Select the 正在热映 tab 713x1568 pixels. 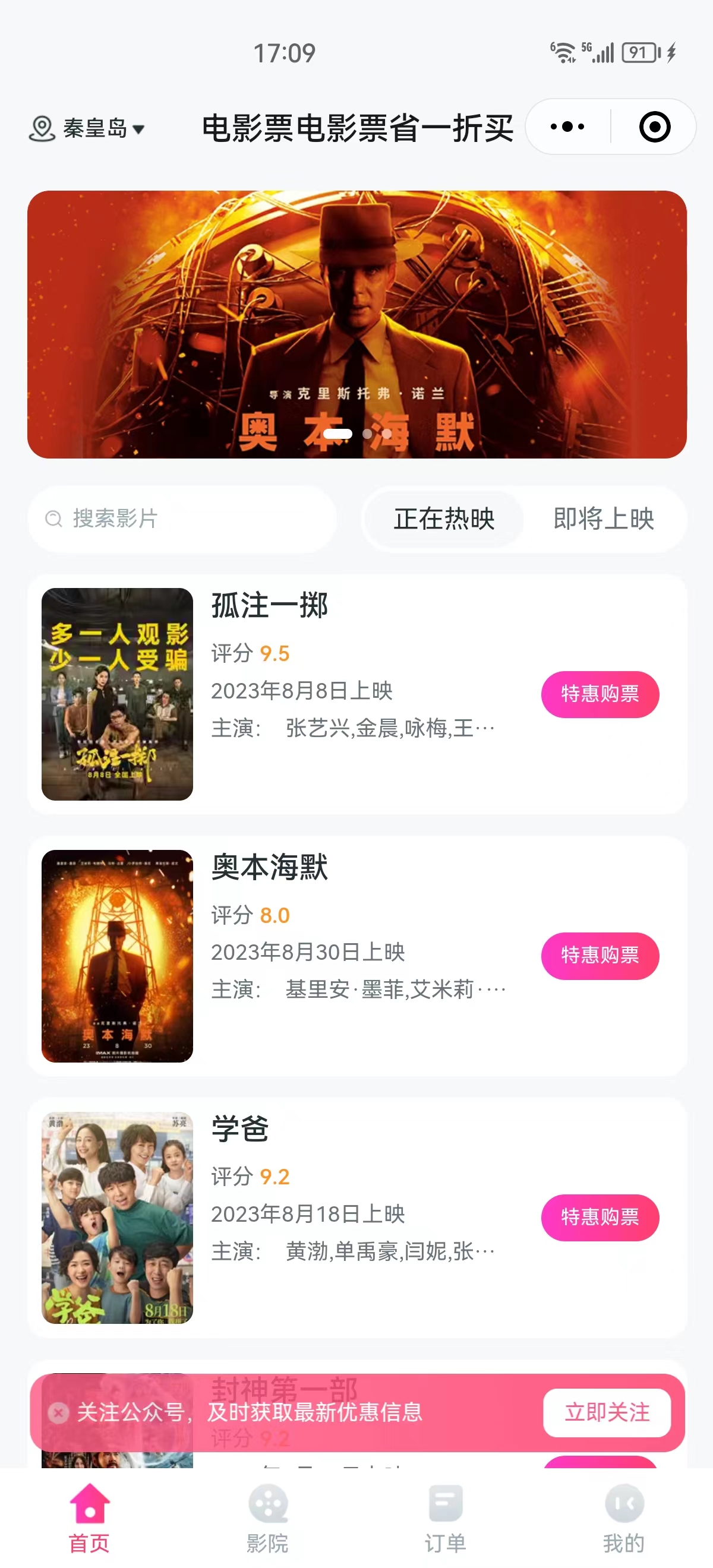tap(444, 519)
